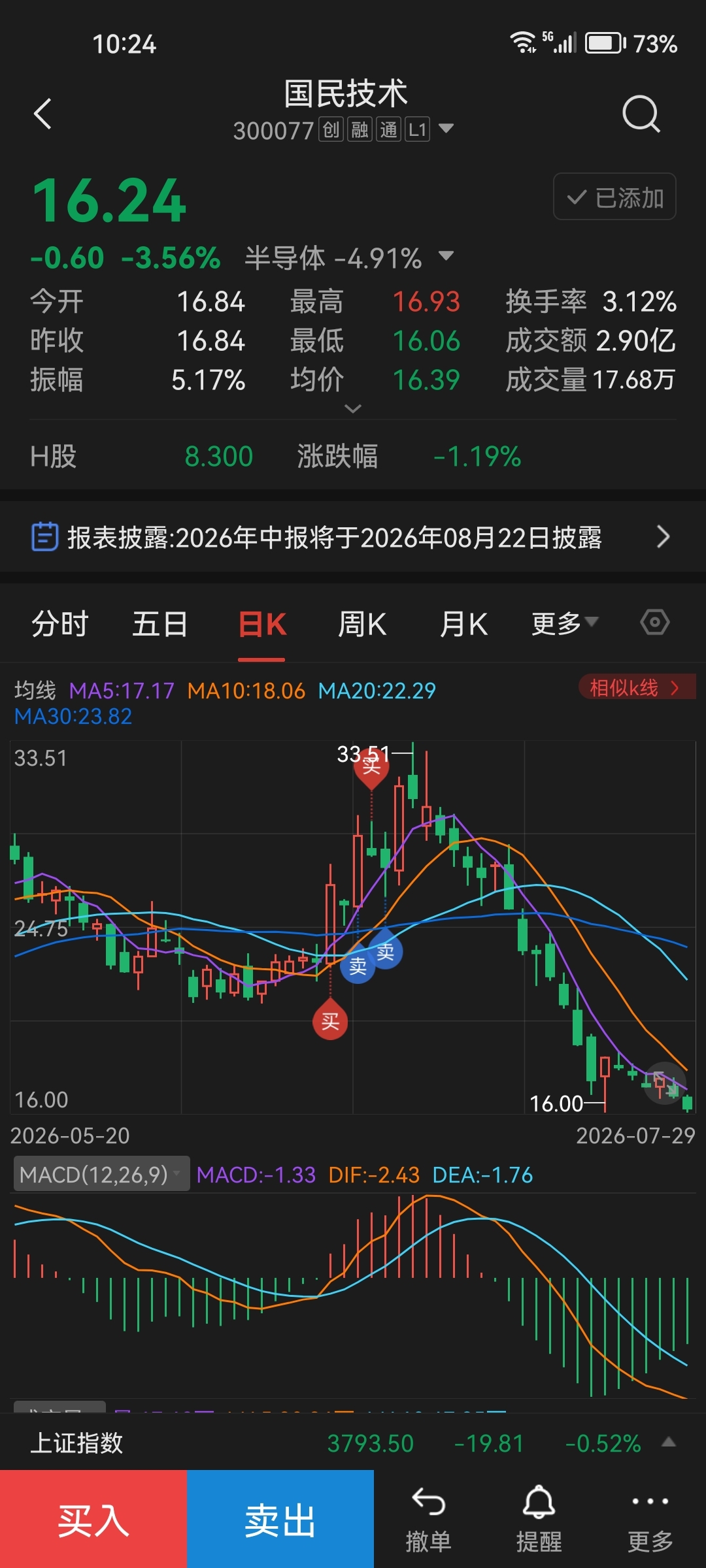Expand the 上证指数 index bar

tap(353, 1443)
